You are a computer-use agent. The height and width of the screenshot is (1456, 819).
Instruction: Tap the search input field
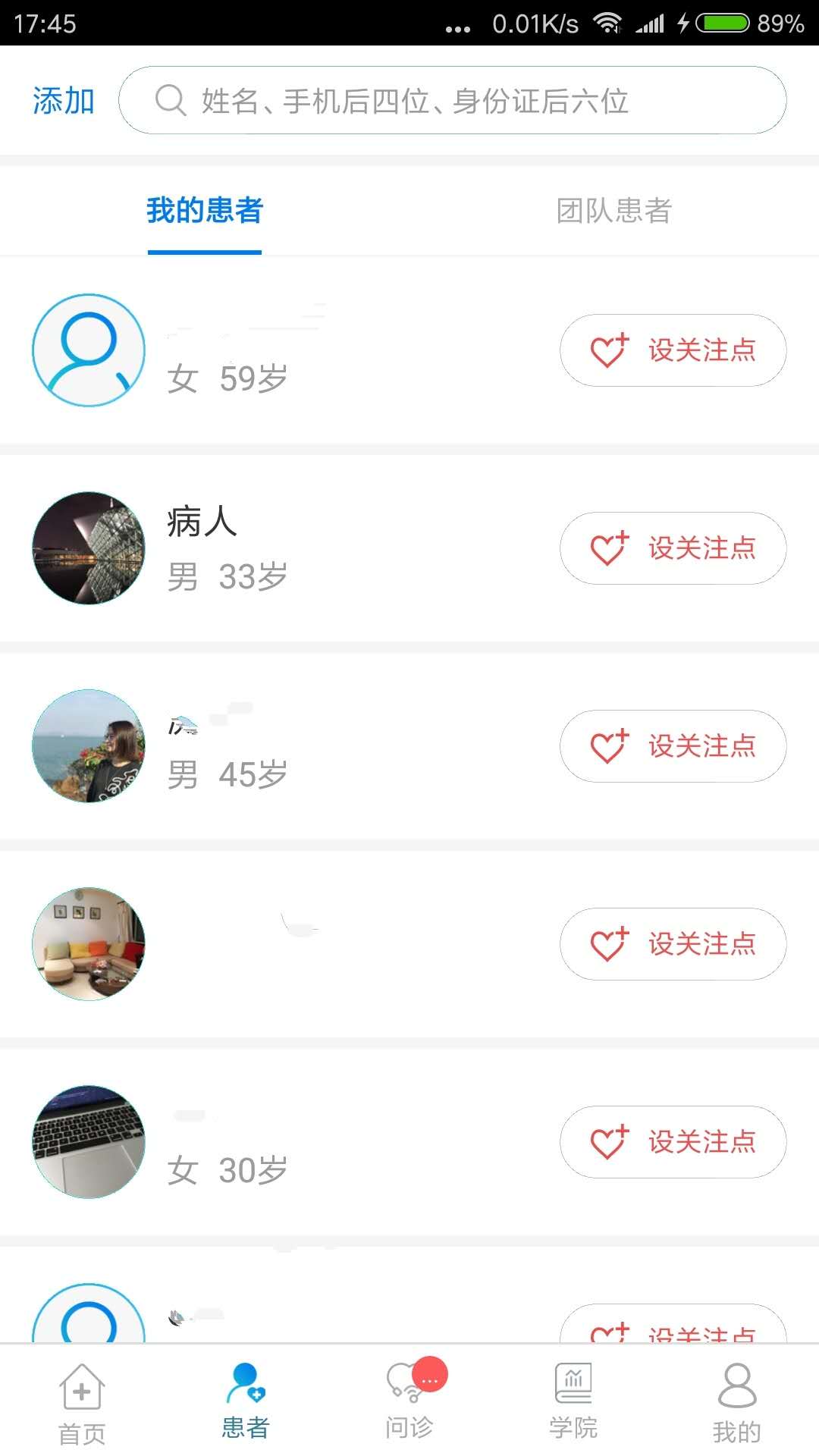pos(455,99)
